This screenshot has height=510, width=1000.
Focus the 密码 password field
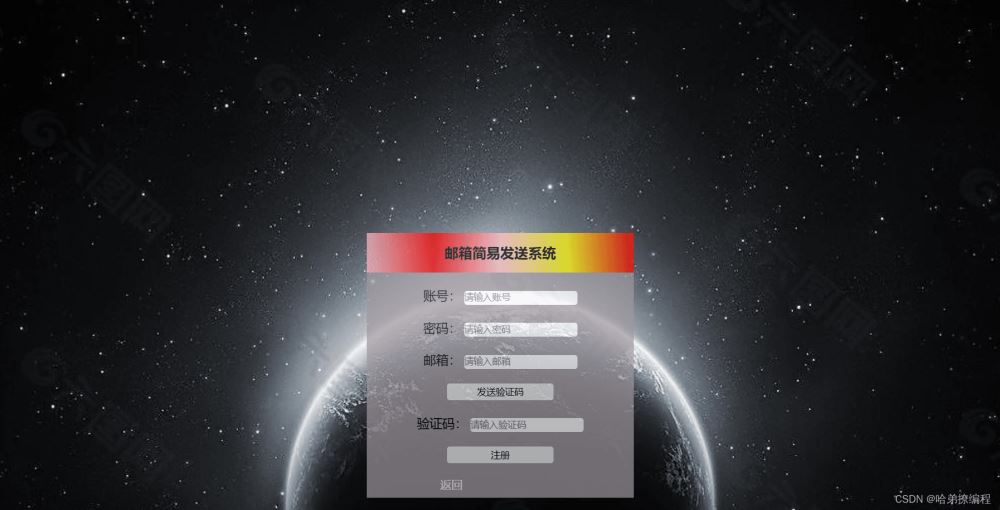point(520,329)
